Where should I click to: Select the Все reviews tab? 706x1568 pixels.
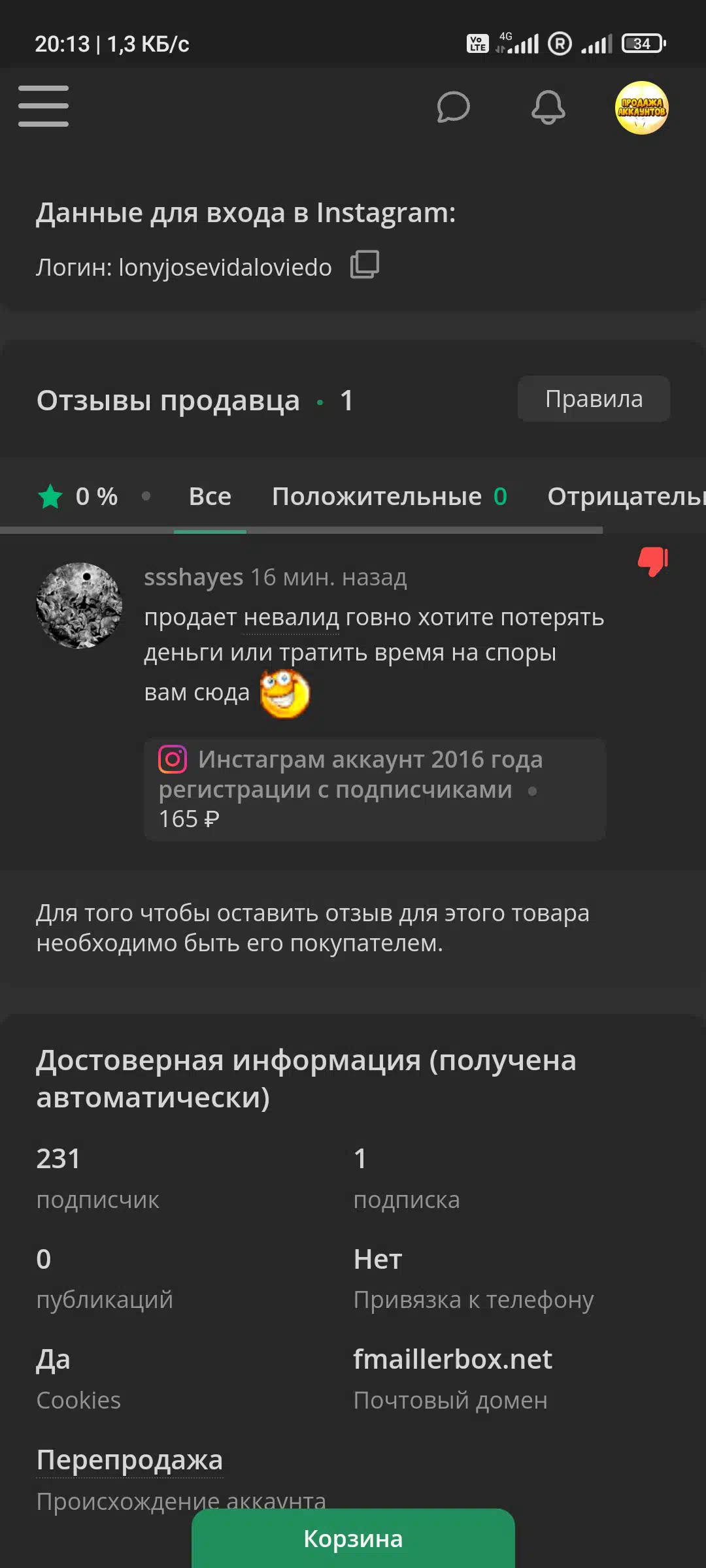(x=210, y=497)
